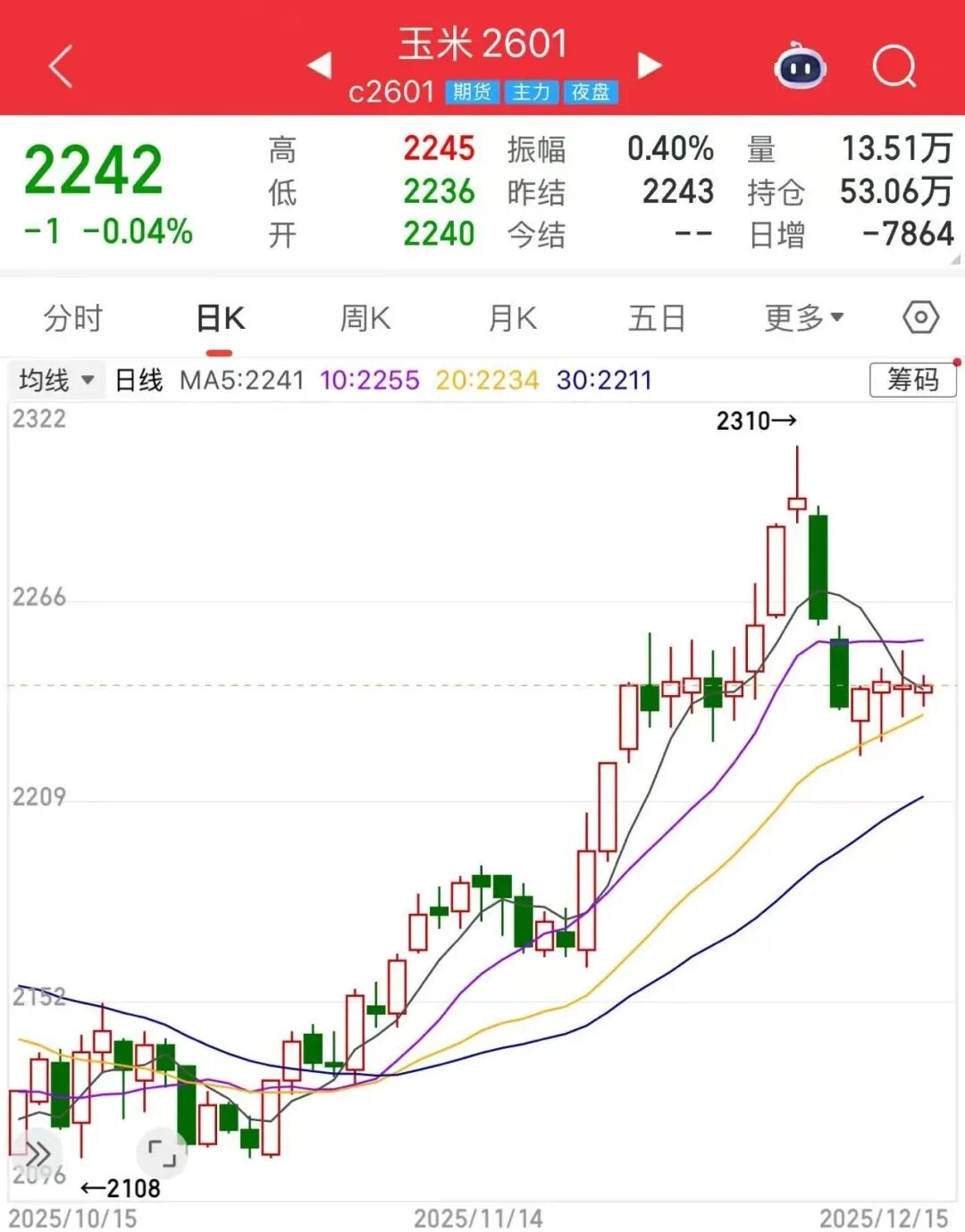This screenshot has height=1232, width=965.
Task: Enter fullscreen with the bracket icon
Action: point(161,1152)
